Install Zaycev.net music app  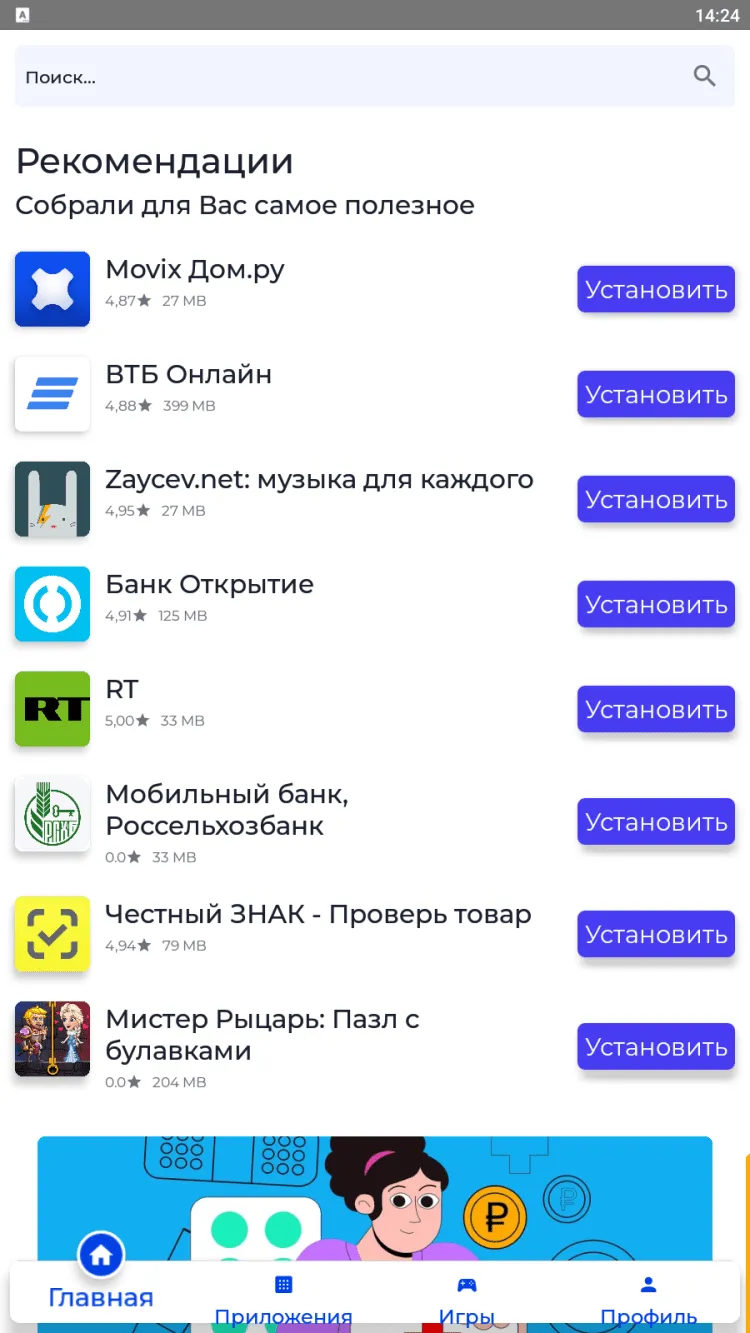coord(655,500)
